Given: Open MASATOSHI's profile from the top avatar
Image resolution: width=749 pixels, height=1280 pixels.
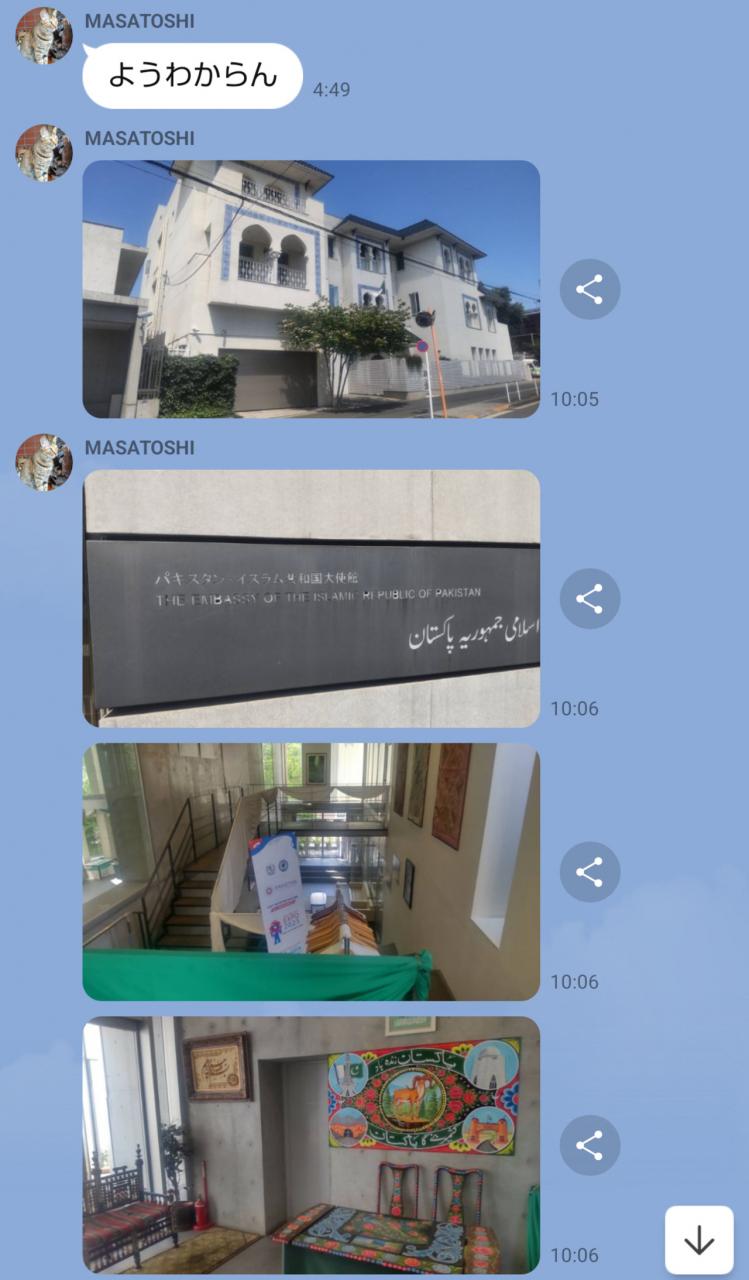Looking at the screenshot, I should pyautogui.click(x=43, y=36).
